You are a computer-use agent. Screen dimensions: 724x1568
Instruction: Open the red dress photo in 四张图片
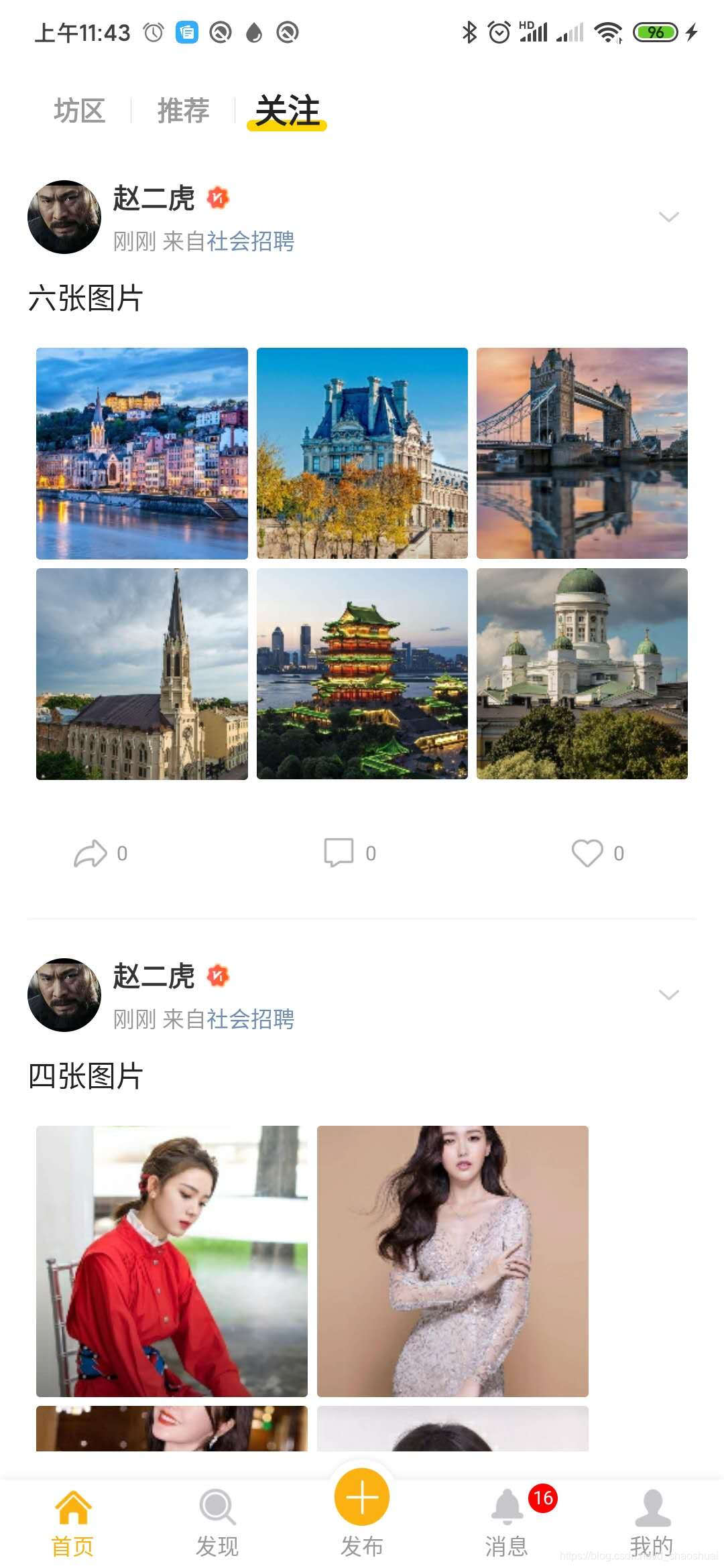coord(172,1261)
